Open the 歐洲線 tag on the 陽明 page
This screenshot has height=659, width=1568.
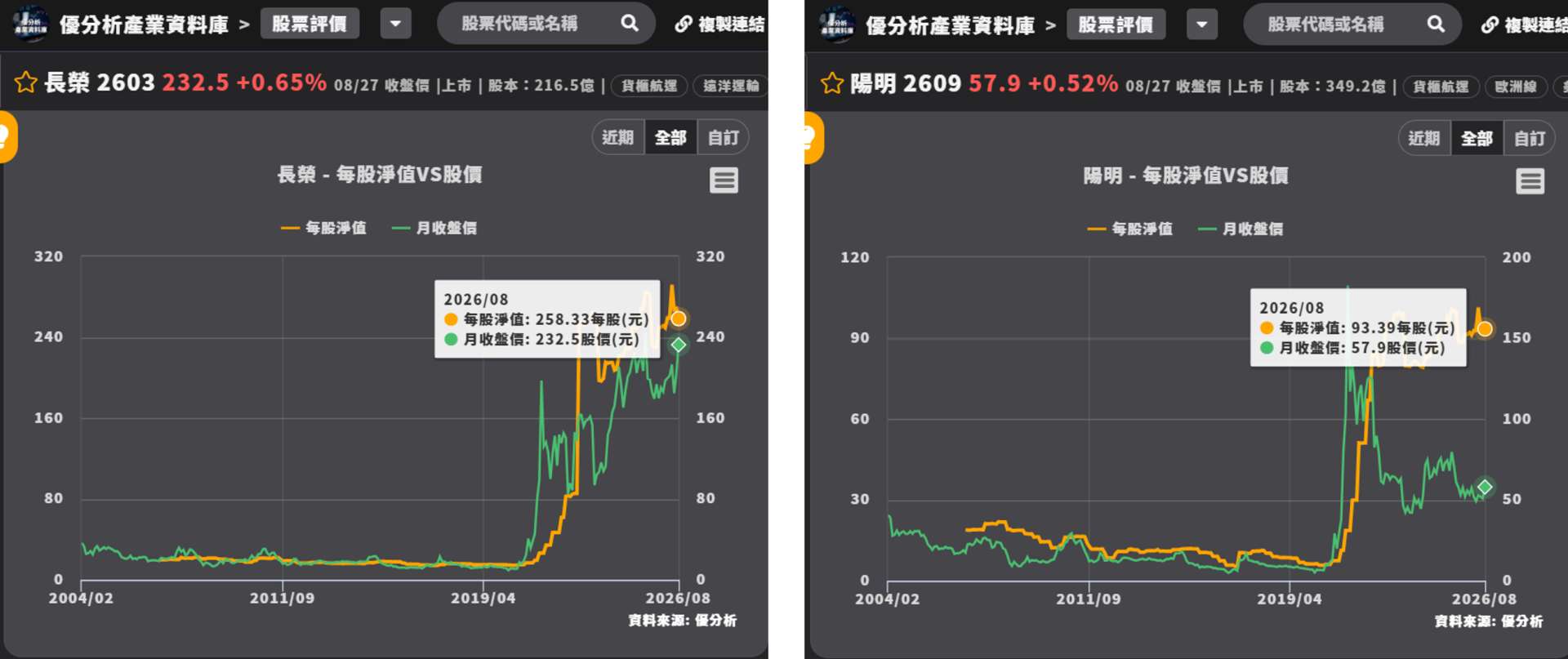(1516, 87)
